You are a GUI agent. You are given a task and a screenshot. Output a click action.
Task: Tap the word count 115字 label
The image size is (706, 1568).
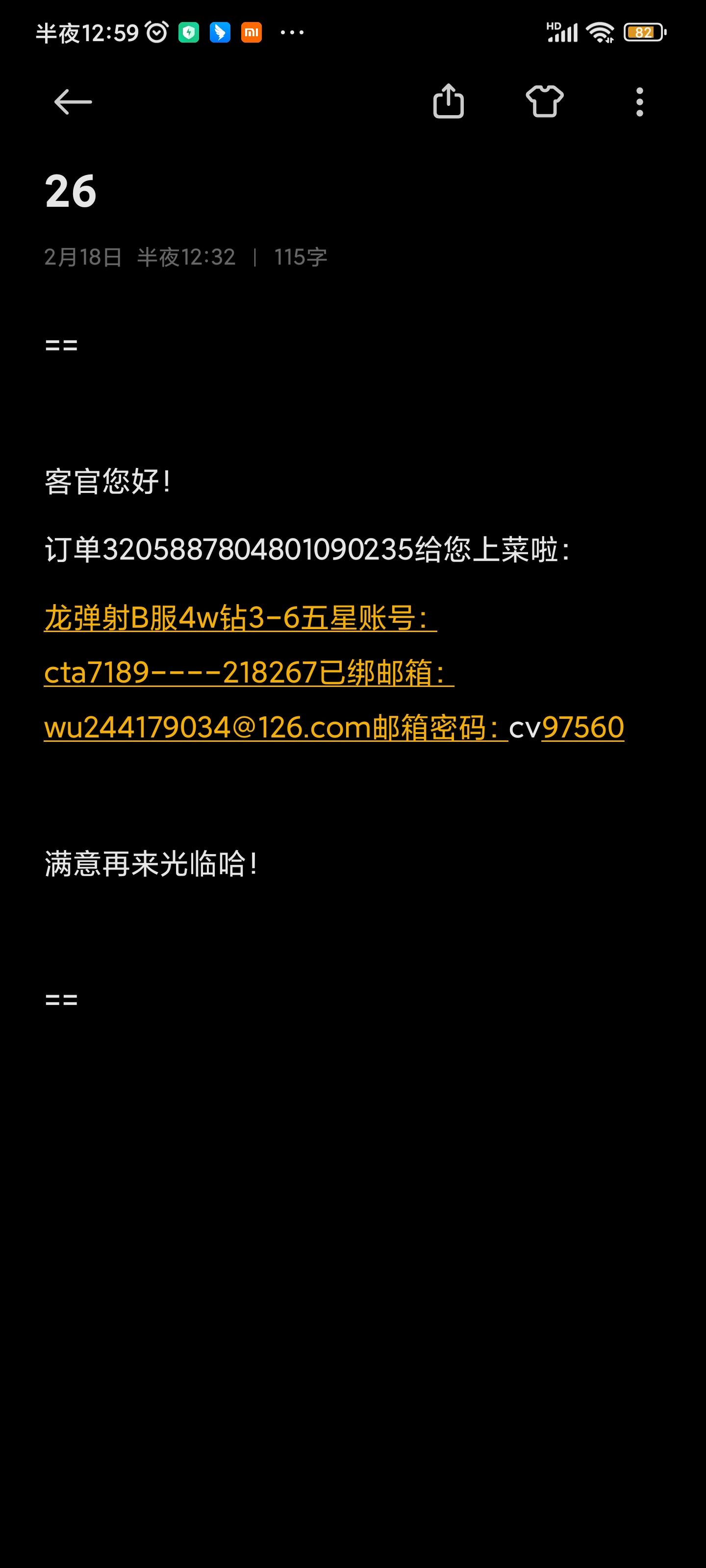click(x=301, y=257)
